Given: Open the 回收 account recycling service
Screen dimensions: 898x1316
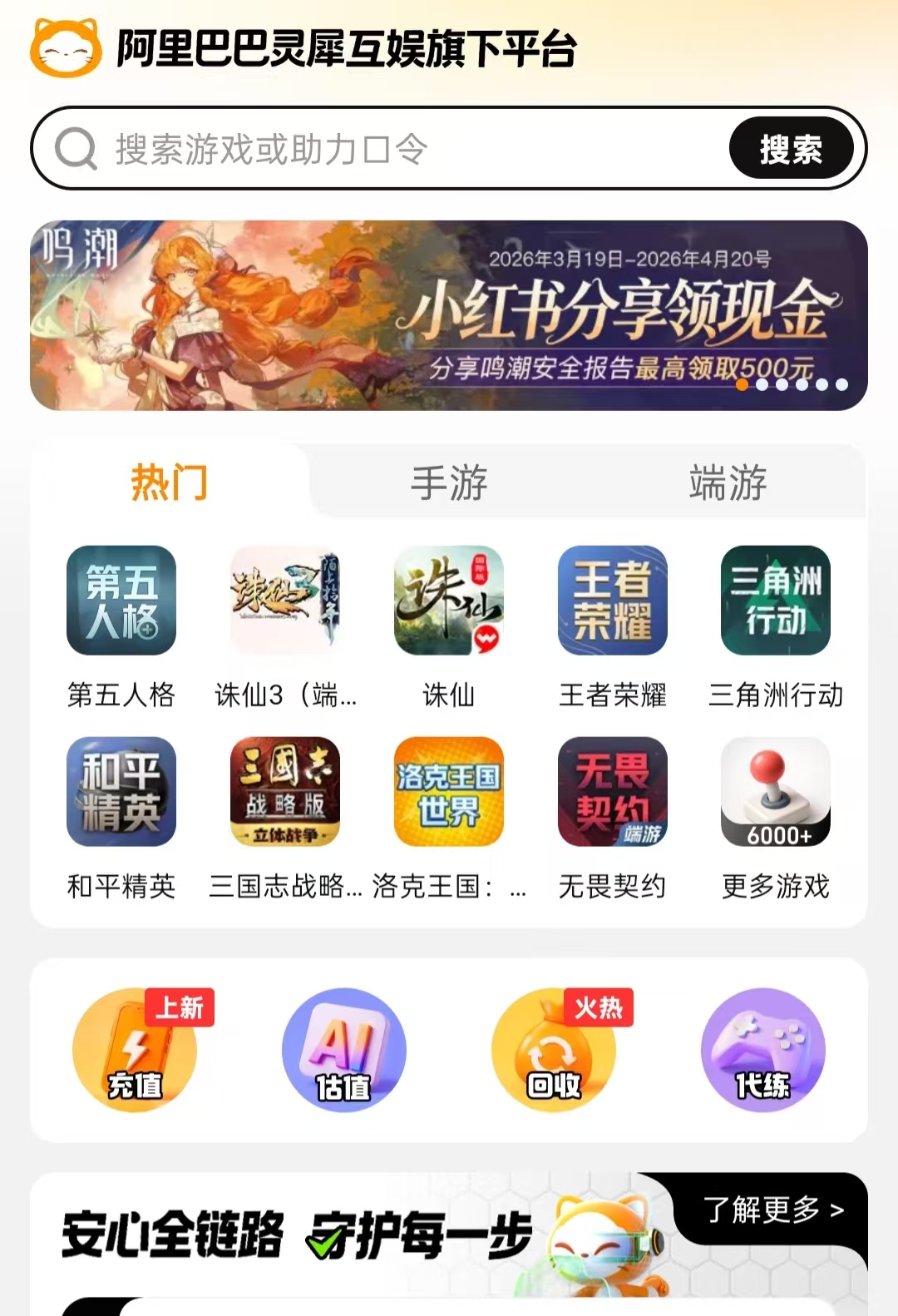Looking at the screenshot, I should (554, 1051).
